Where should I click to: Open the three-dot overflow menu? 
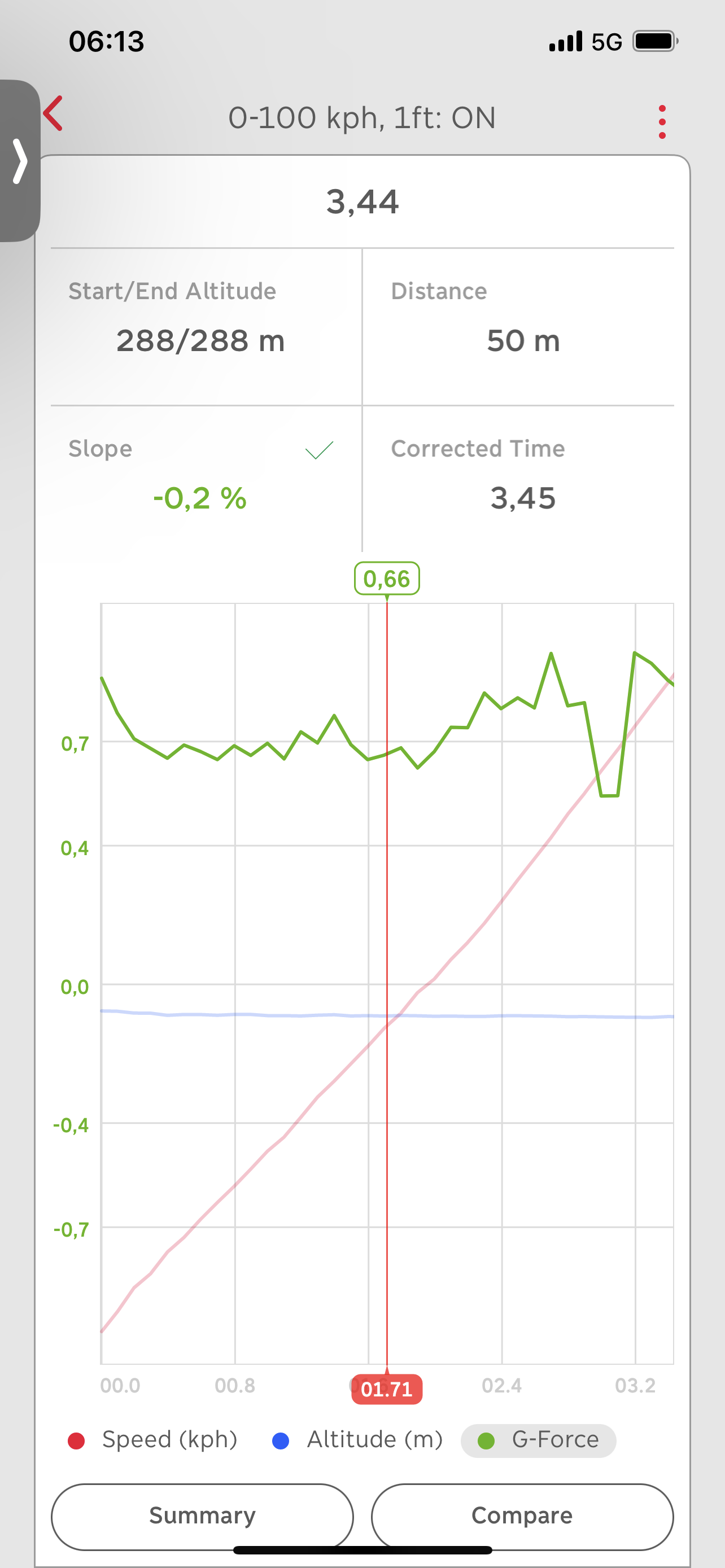tap(662, 122)
